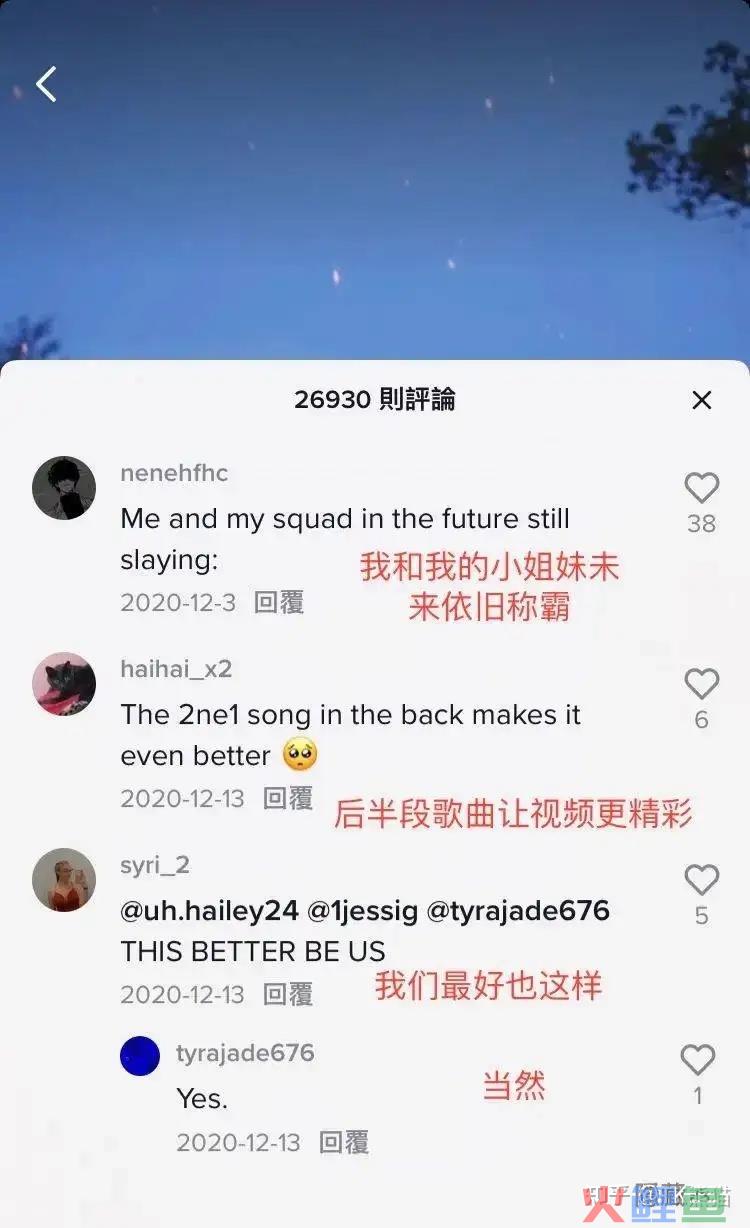Open the @uh.hailey24 mention
The height and width of the screenshot is (1228, 750).
209,911
